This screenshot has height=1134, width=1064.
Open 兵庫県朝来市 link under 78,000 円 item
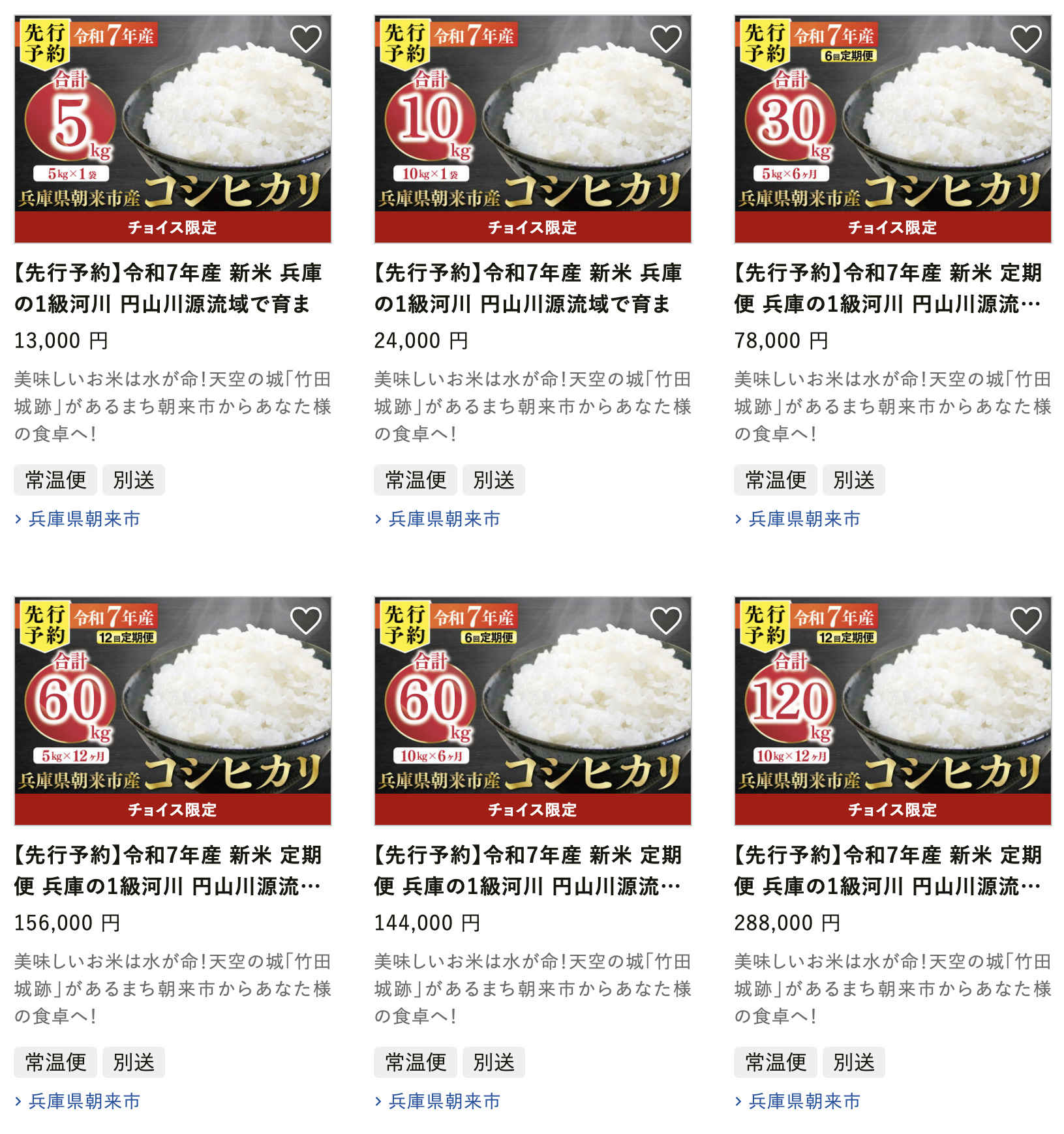(x=804, y=519)
